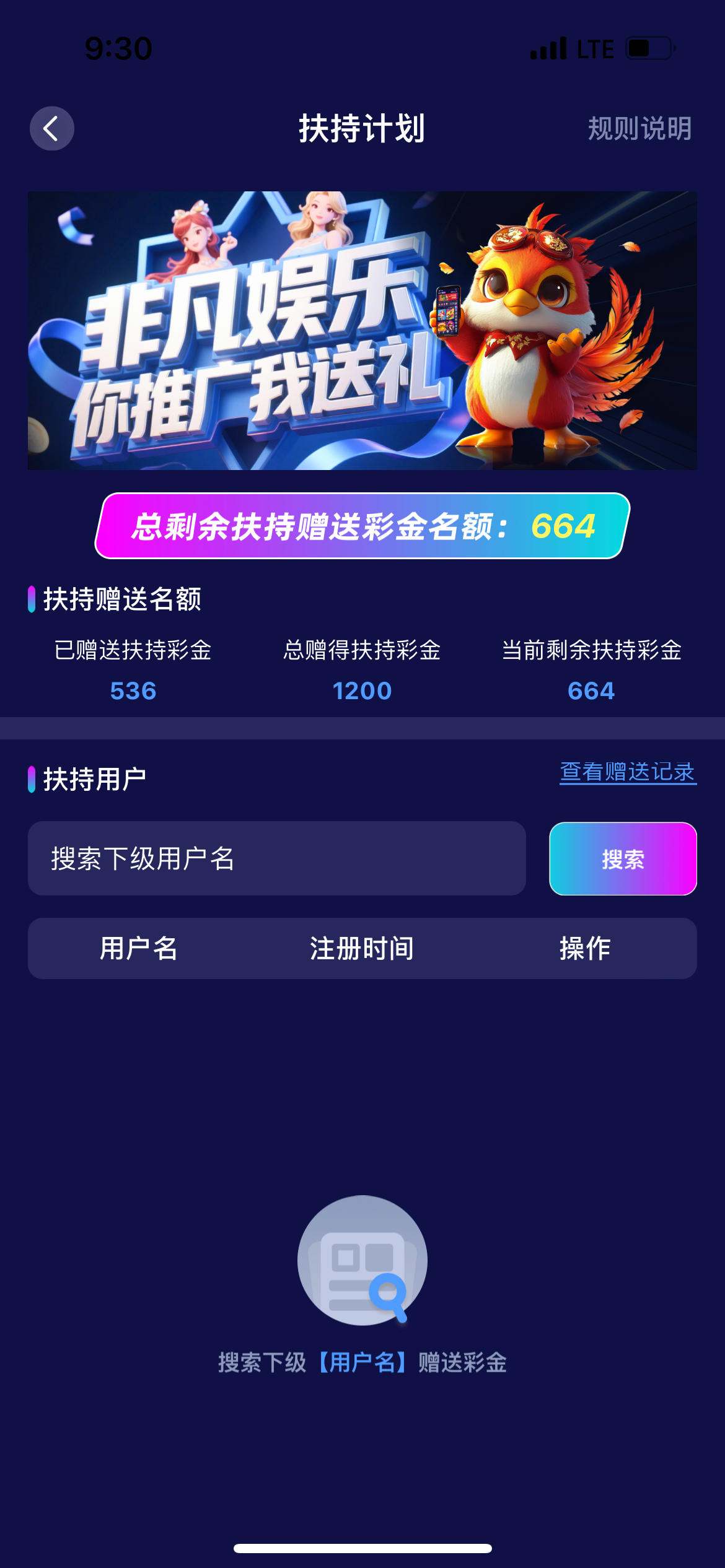The image size is (725, 1568).
Task: Tap the 搜索 search button
Action: click(623, 858)
